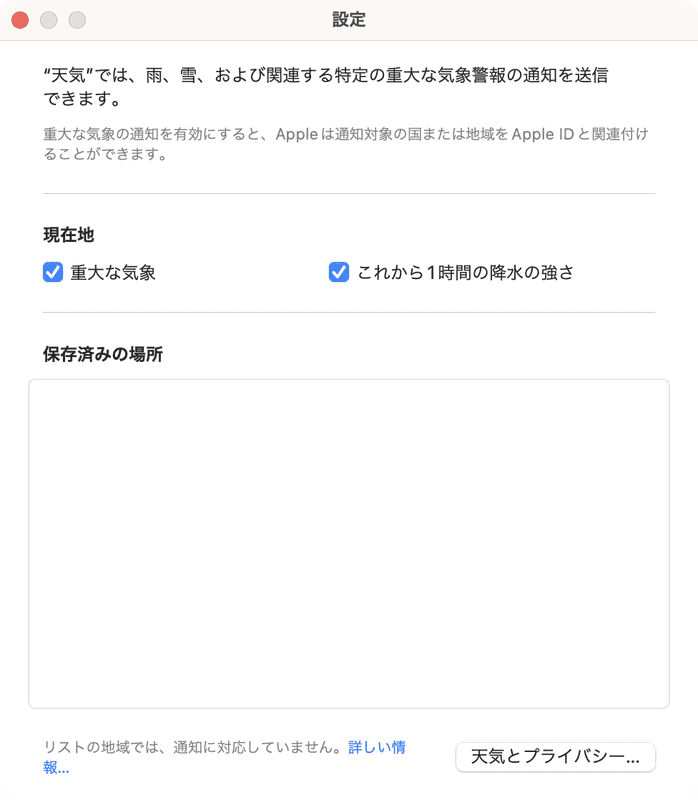Open 天気とプライバシー button
698x800 pixels.
click(x=555, y=757)
